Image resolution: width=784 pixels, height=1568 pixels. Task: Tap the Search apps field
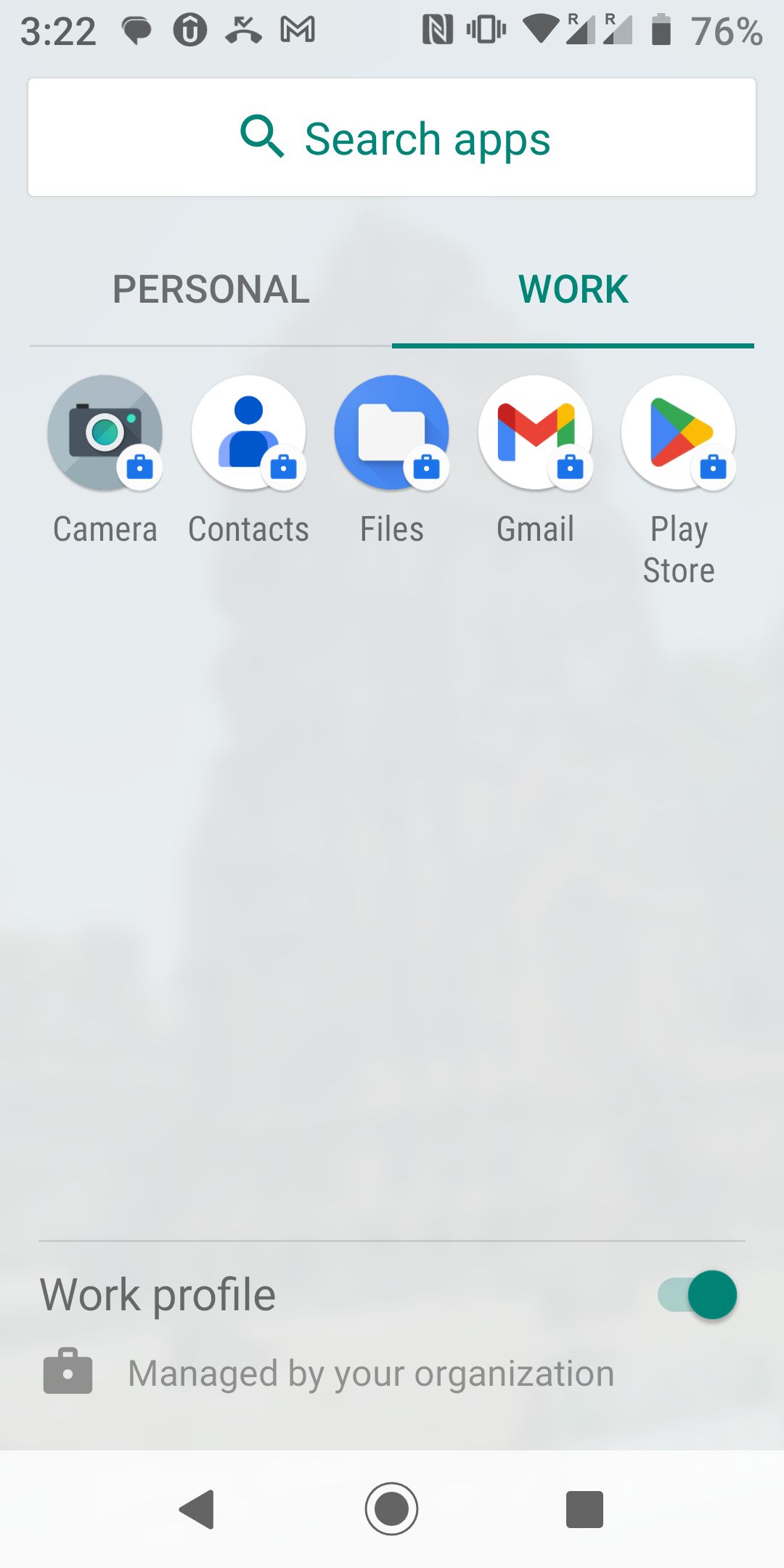(x=392, y=138)
